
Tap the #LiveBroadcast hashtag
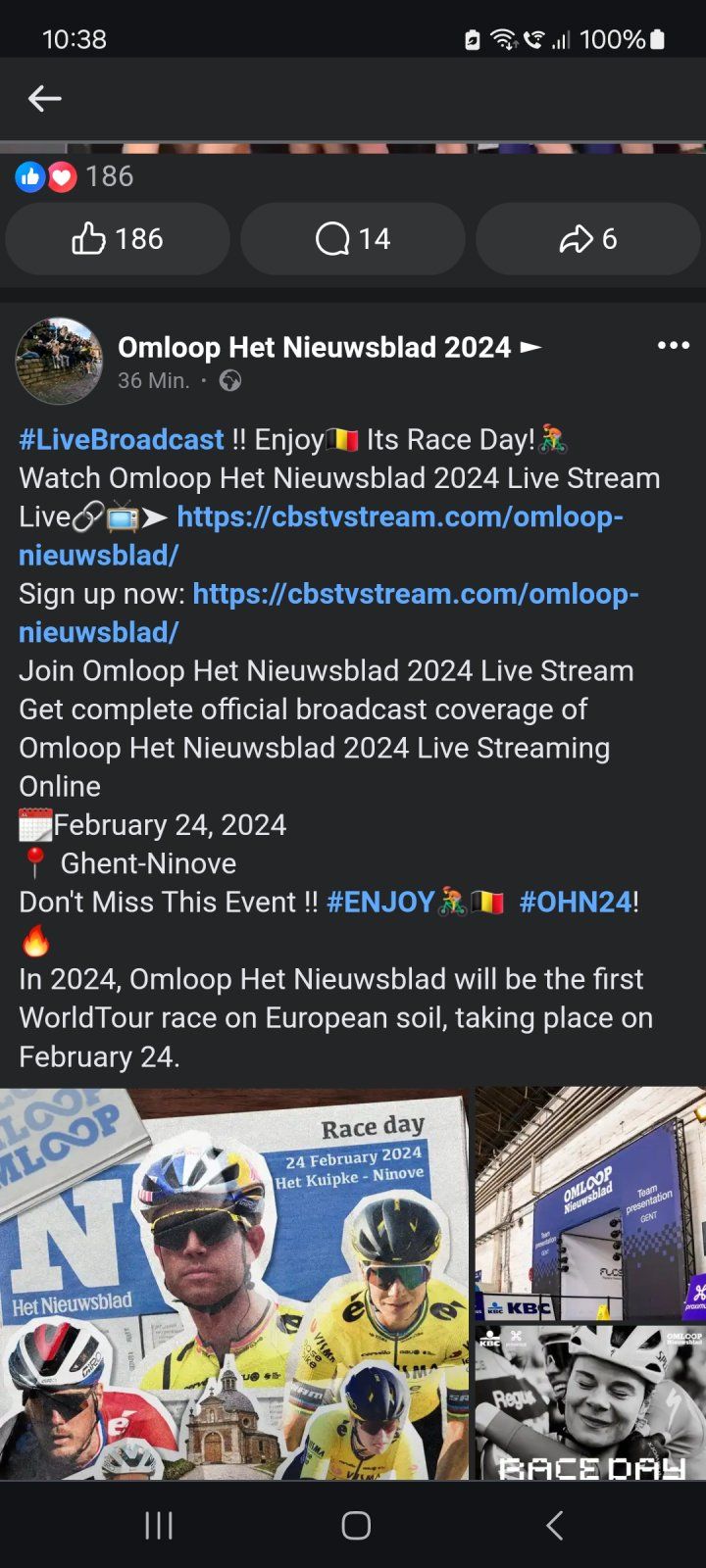point(122,439)
